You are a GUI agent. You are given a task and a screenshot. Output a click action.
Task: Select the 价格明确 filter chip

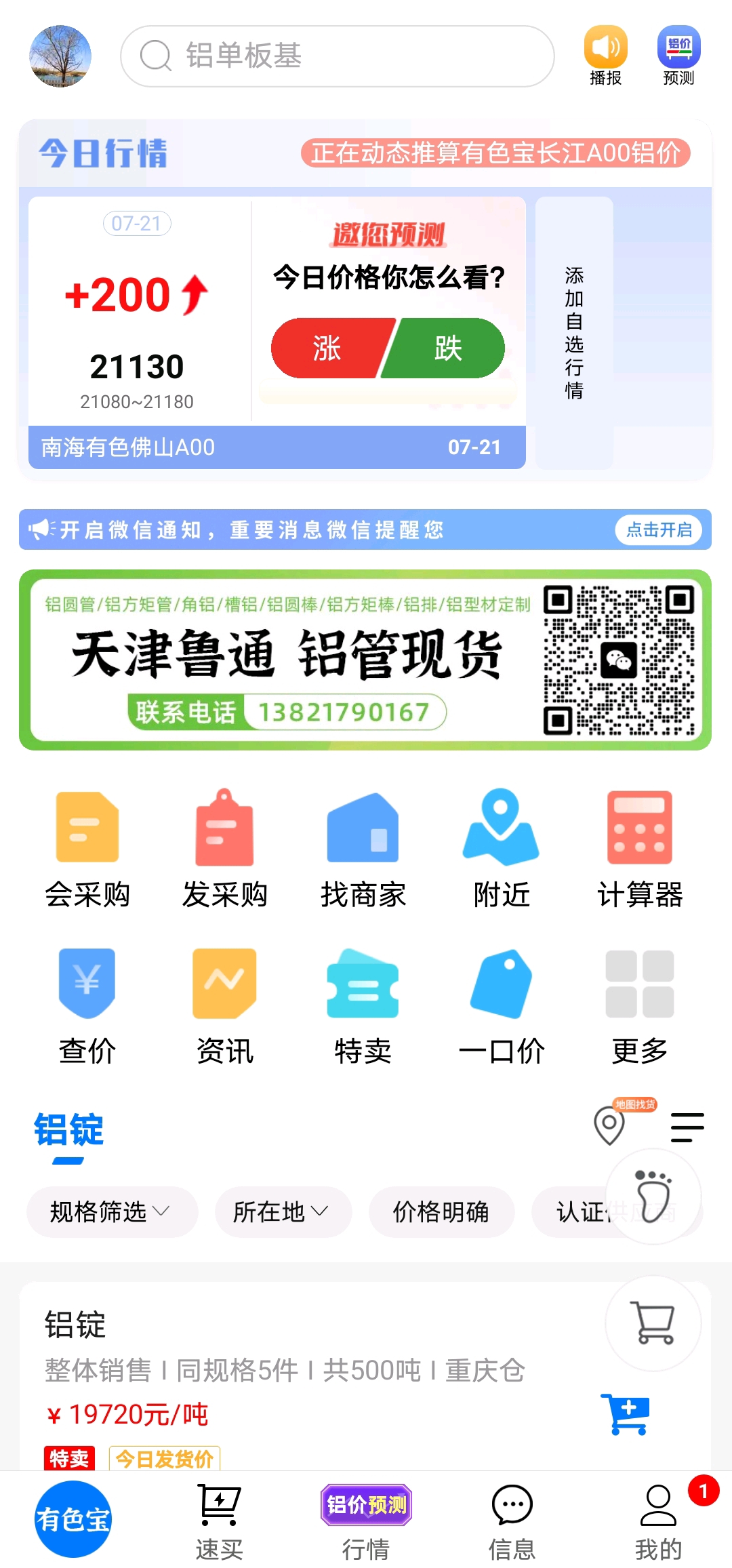pyautogui.click(x=441, y=1211)
